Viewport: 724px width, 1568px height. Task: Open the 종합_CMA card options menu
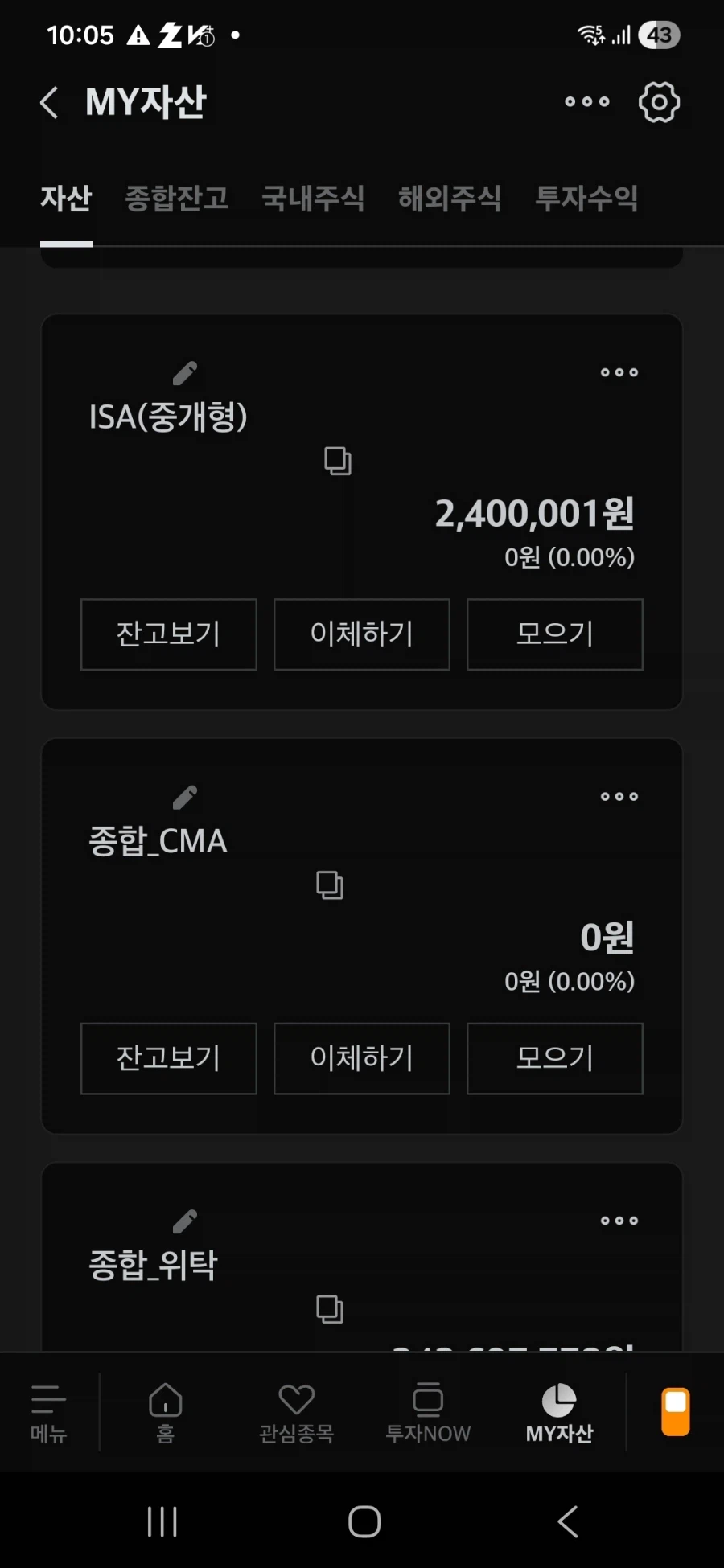618,796
